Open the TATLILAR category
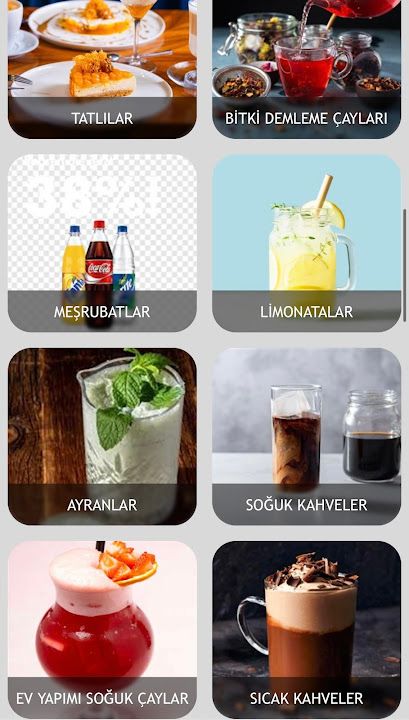 click(x=102, y=69)
